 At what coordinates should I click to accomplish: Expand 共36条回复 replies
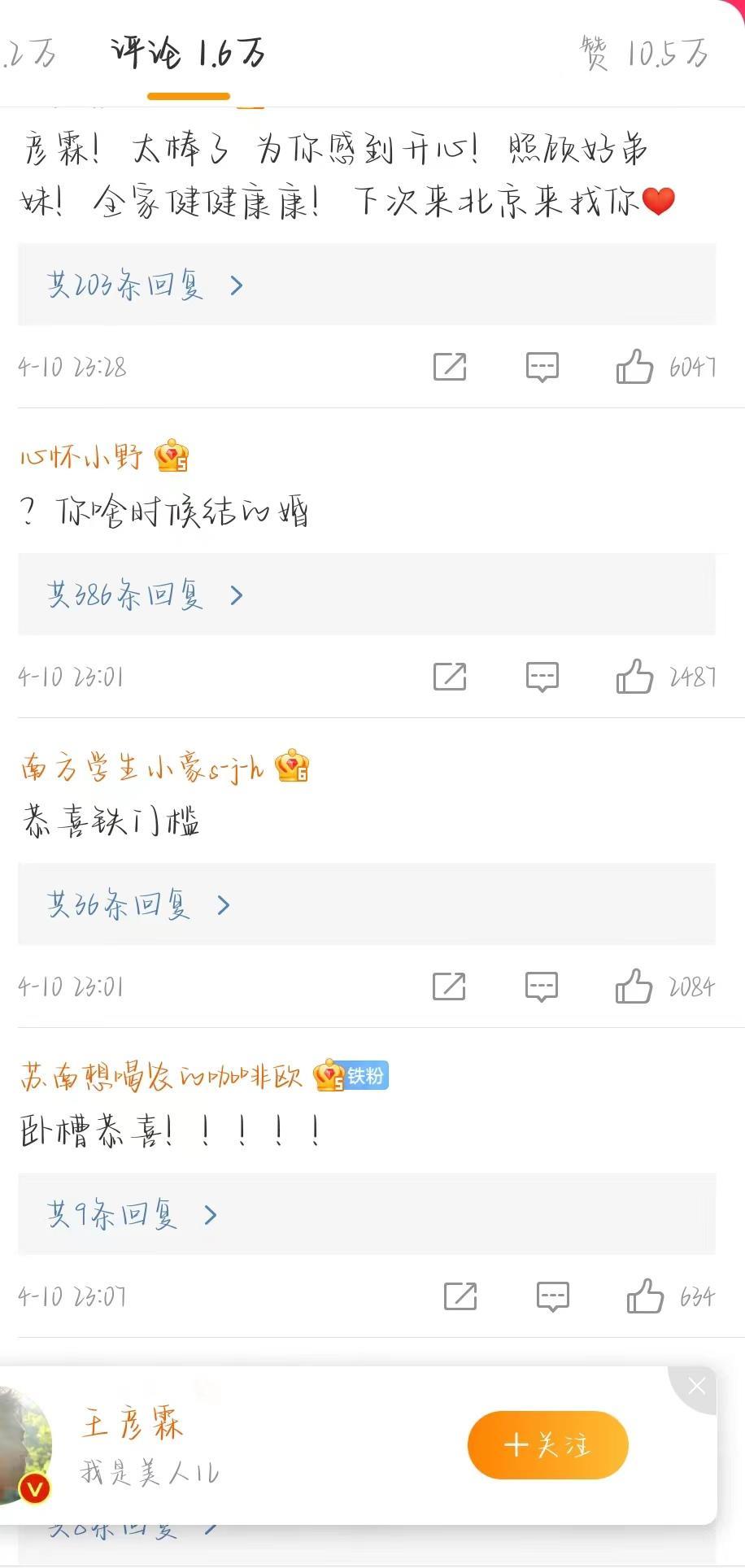point(138,905)
